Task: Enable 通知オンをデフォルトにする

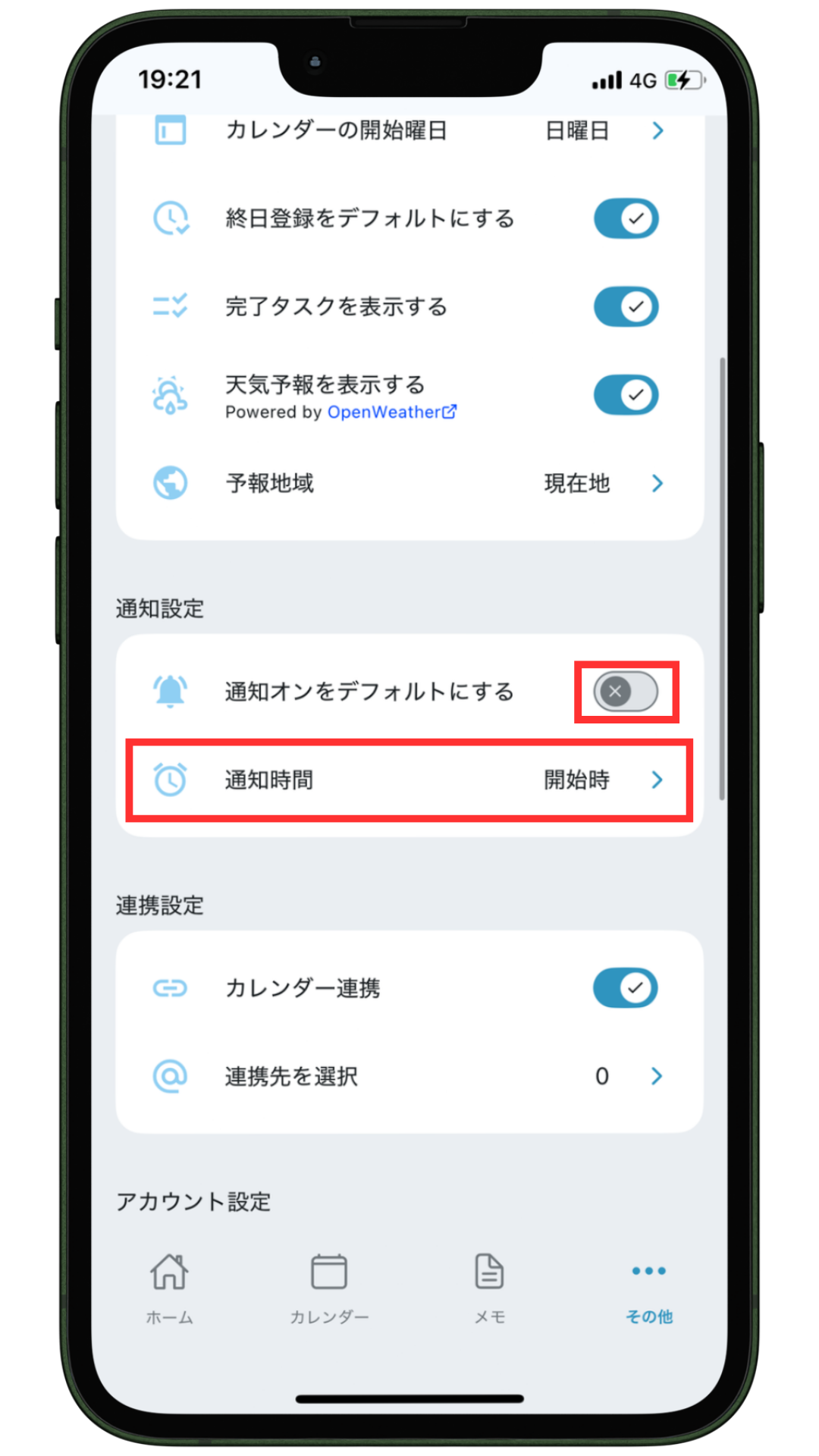Action: 626,692
